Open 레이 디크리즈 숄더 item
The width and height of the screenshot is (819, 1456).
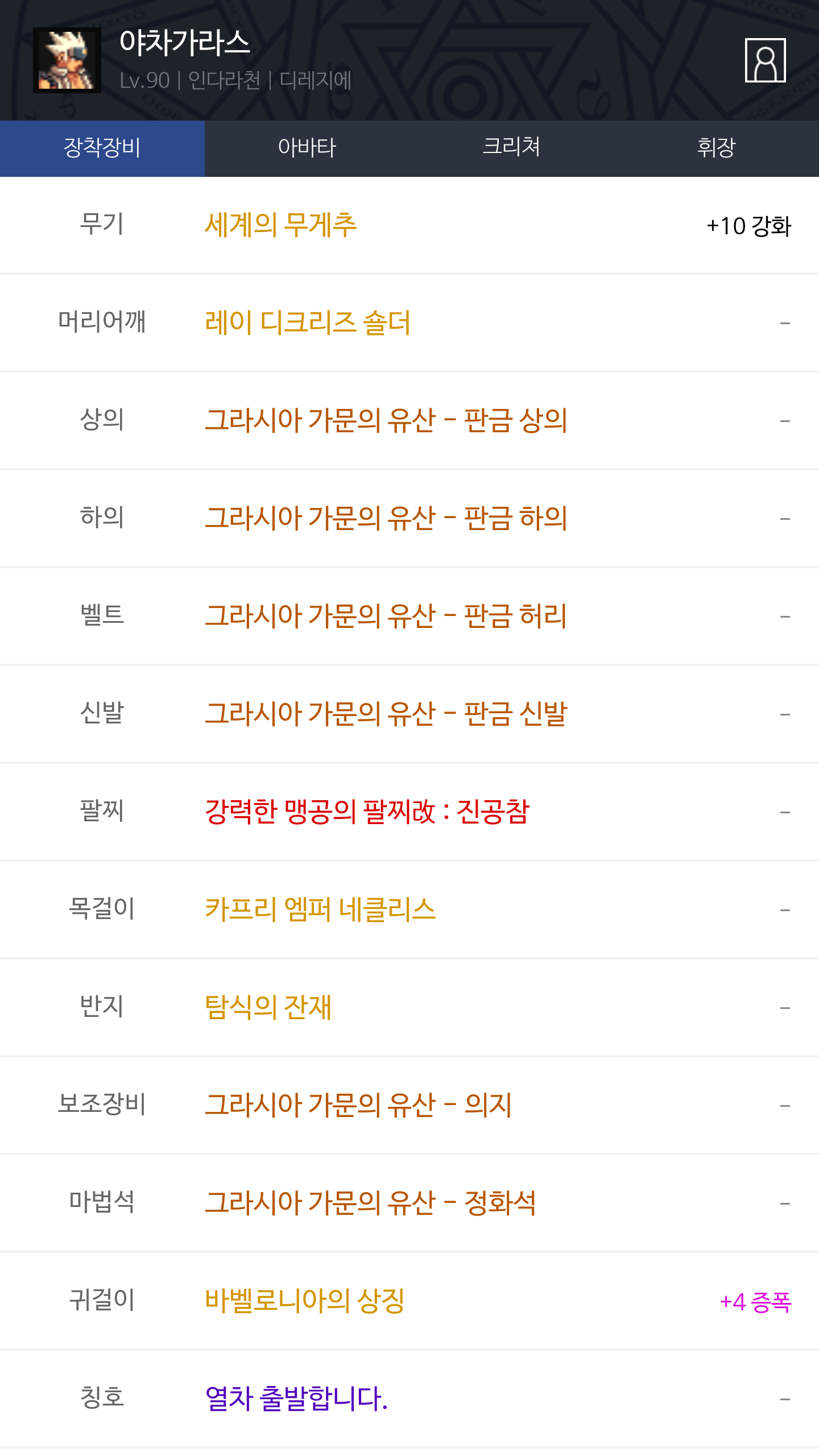click(x=307, y=323)
